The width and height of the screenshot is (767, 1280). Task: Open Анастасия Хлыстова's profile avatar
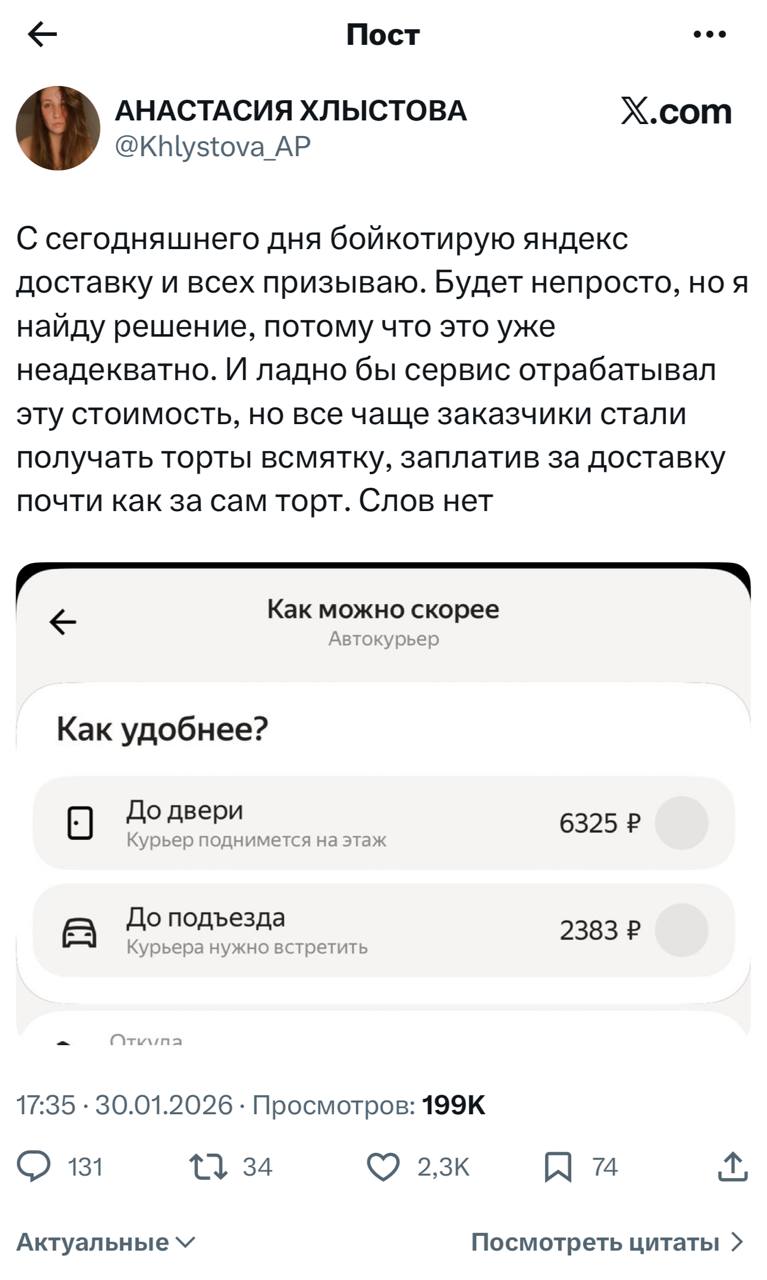[x=58, y=127]
